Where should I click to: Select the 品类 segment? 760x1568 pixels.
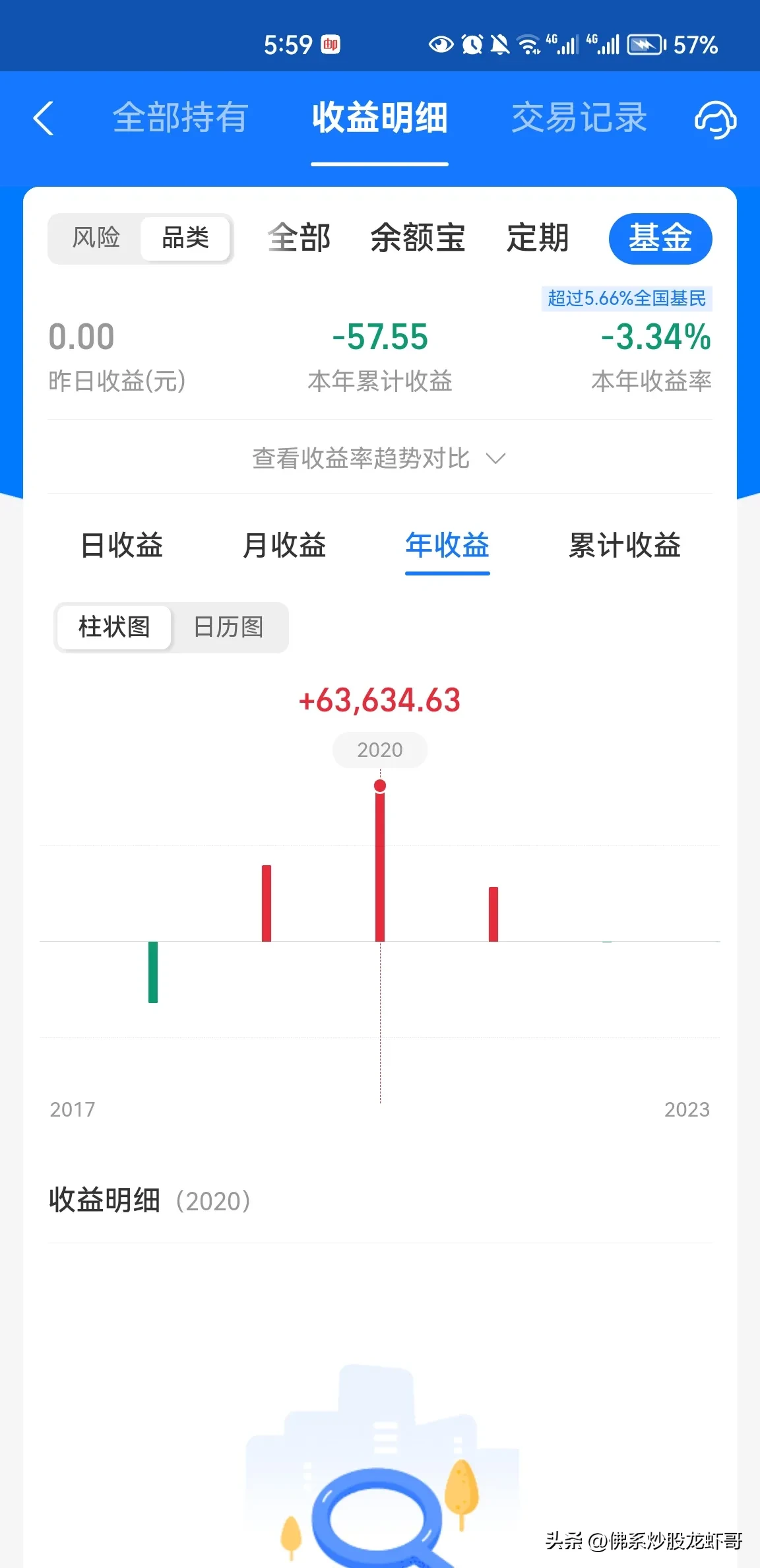point(185,238)
